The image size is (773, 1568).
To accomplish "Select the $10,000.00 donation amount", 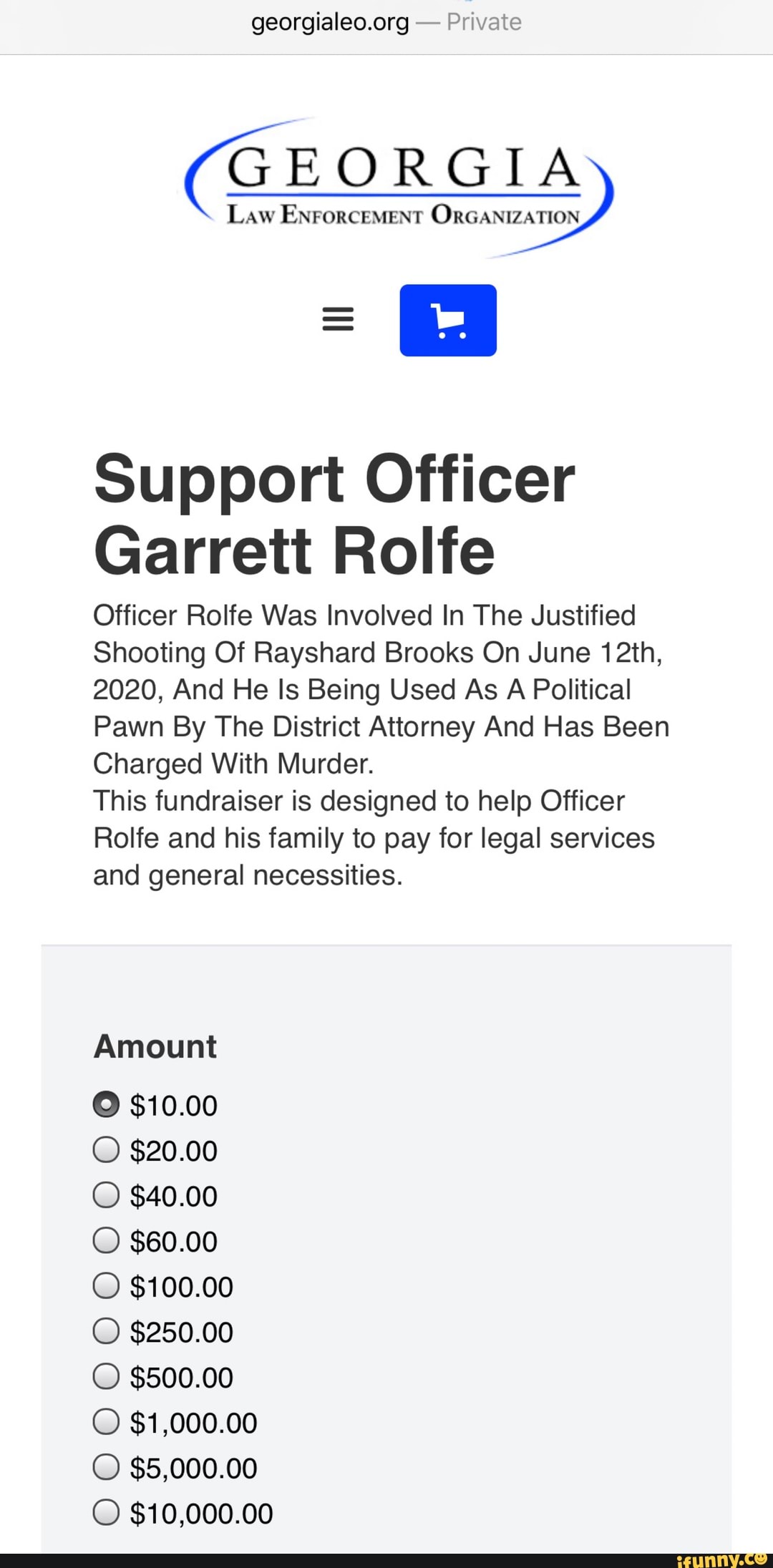I will (x=107, y=1513).
